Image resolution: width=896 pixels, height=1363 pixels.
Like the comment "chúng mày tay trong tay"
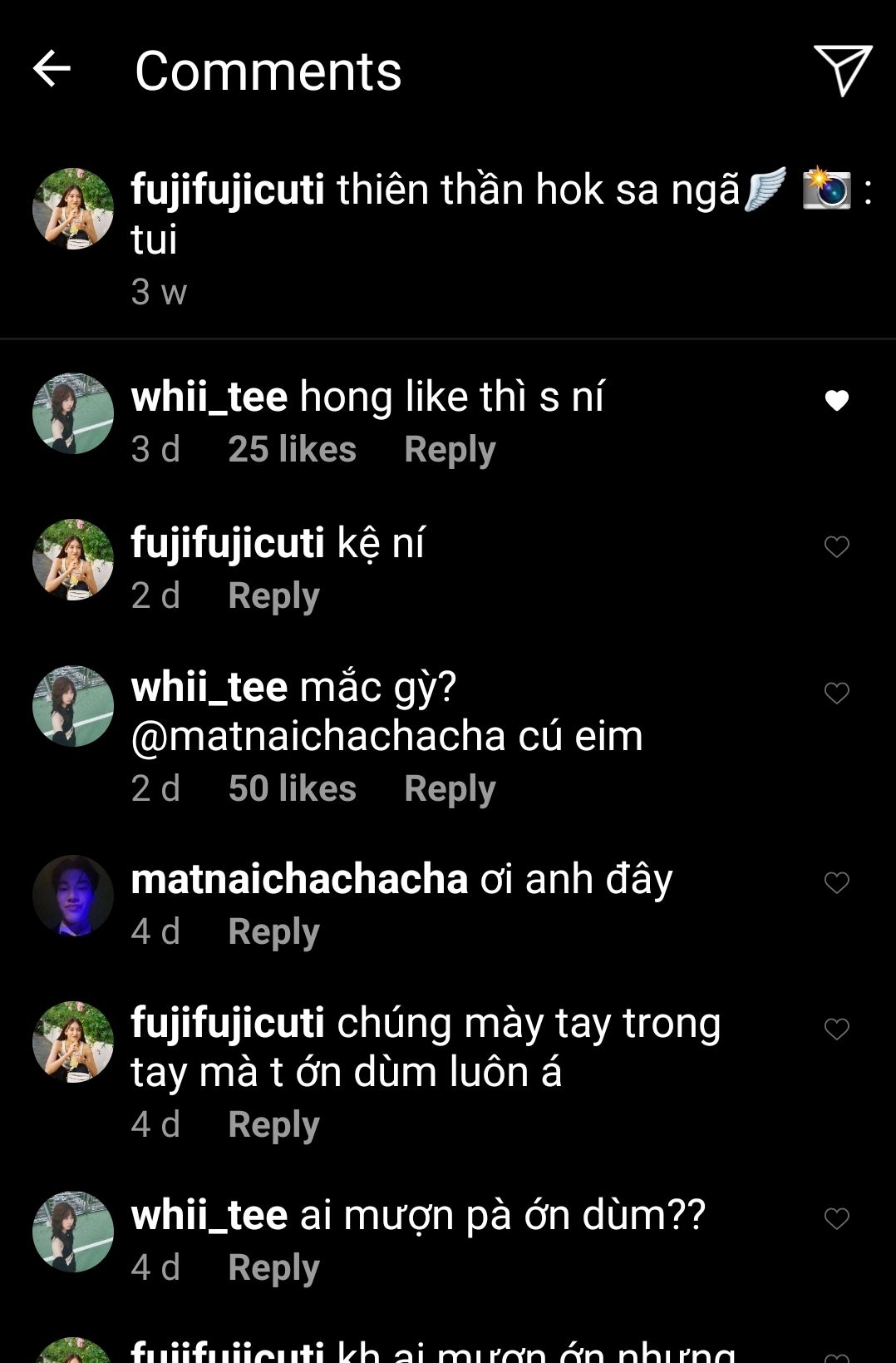click(x=836, y=1030)
